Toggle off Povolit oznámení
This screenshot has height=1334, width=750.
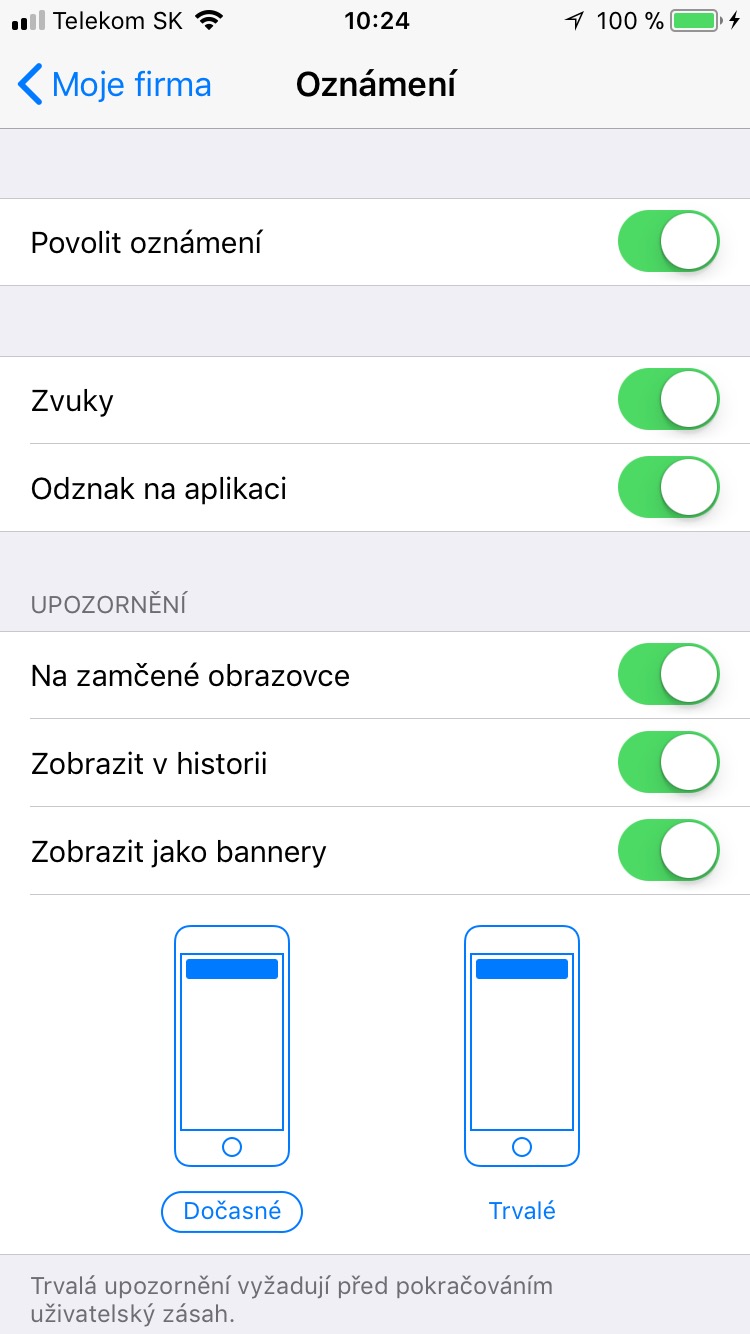click(x=668, y=241)
